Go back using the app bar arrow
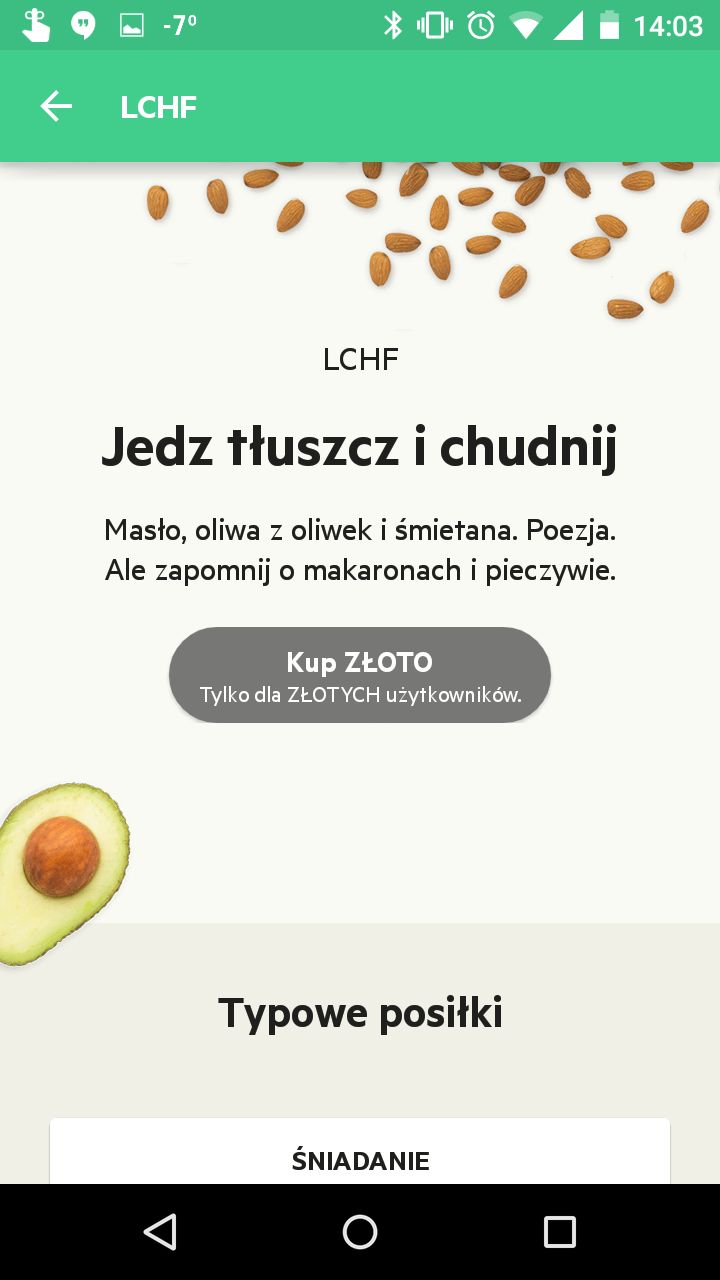 point(56,106)
